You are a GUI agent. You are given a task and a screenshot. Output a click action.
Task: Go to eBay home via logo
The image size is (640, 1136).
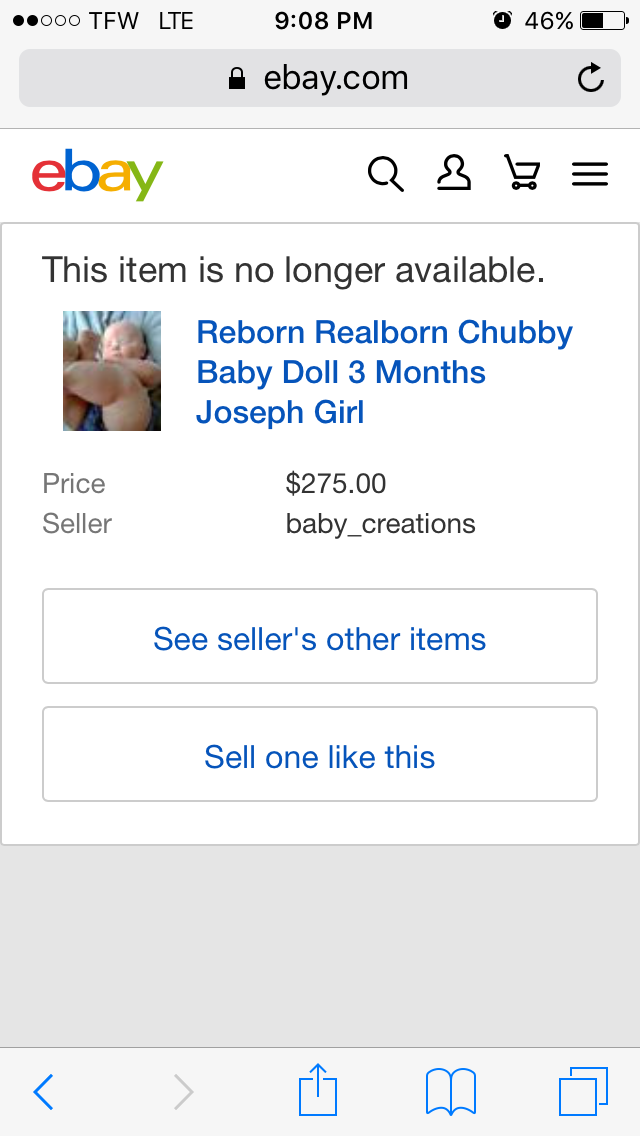[97, 175]
